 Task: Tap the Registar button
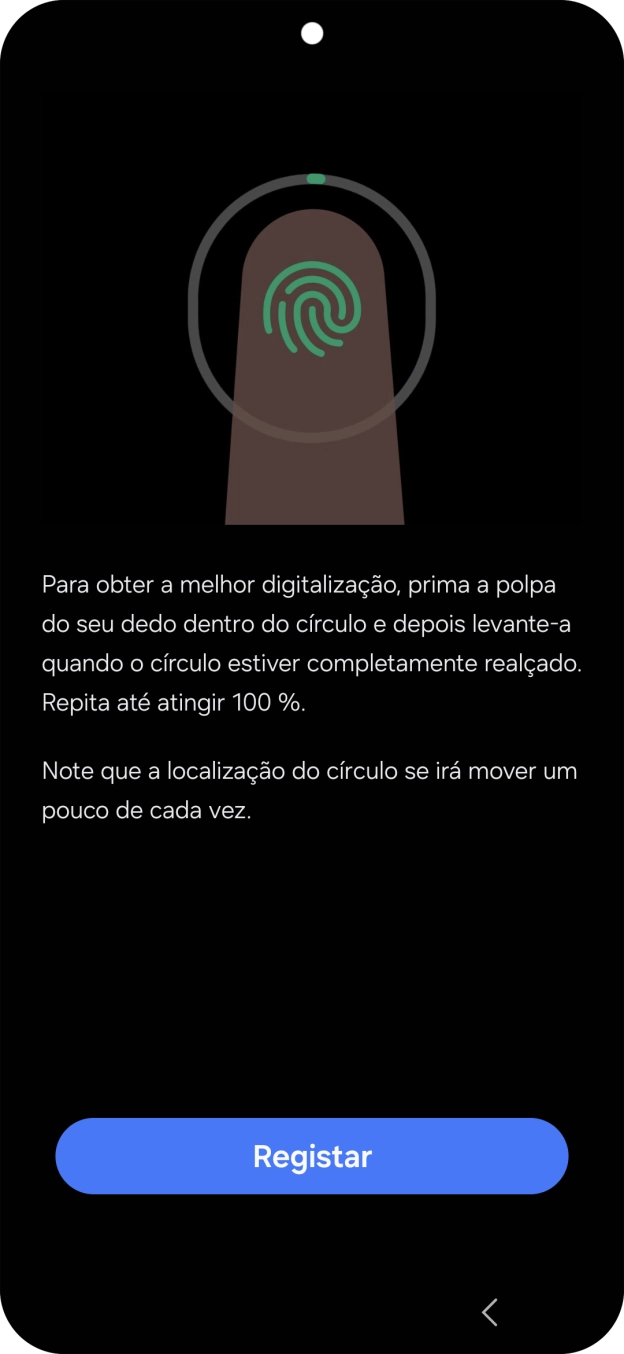pyautogui.click(x=312, y=1156)
